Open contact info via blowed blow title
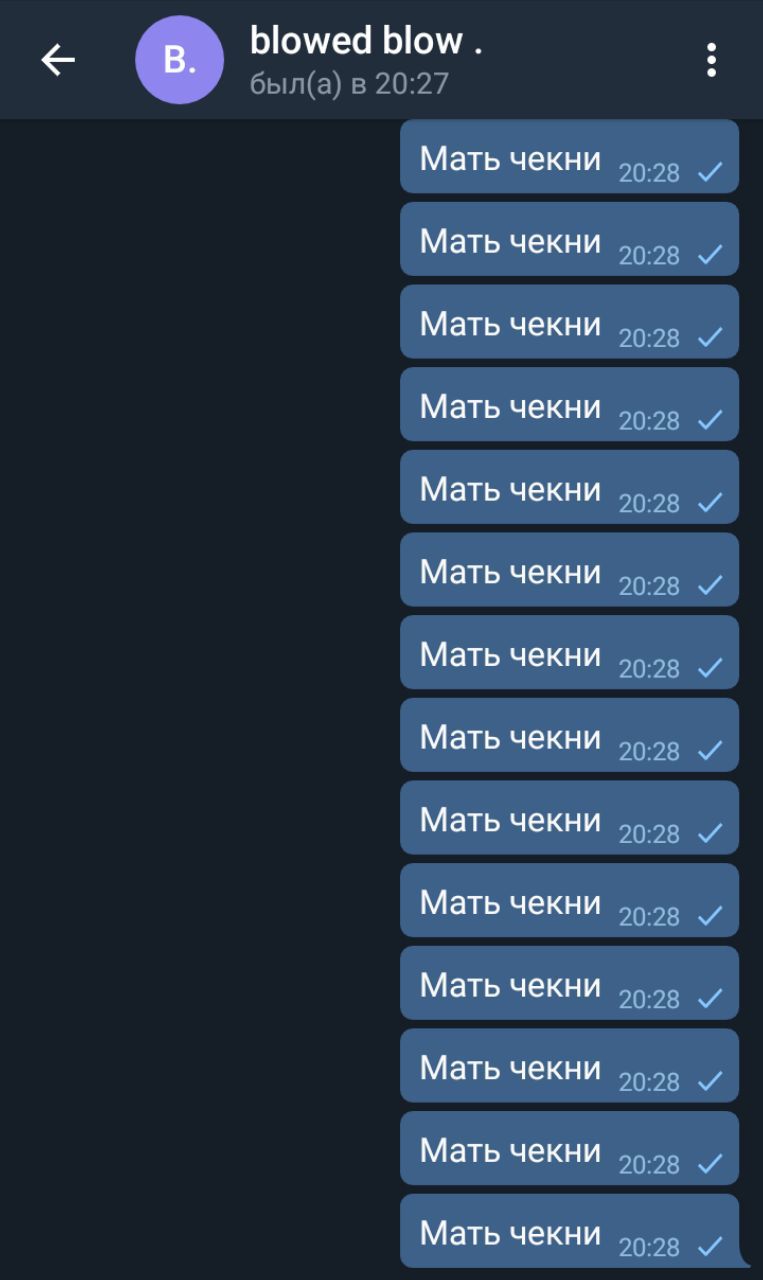Screen dimensions: 763x1280 tap(366, 41)
